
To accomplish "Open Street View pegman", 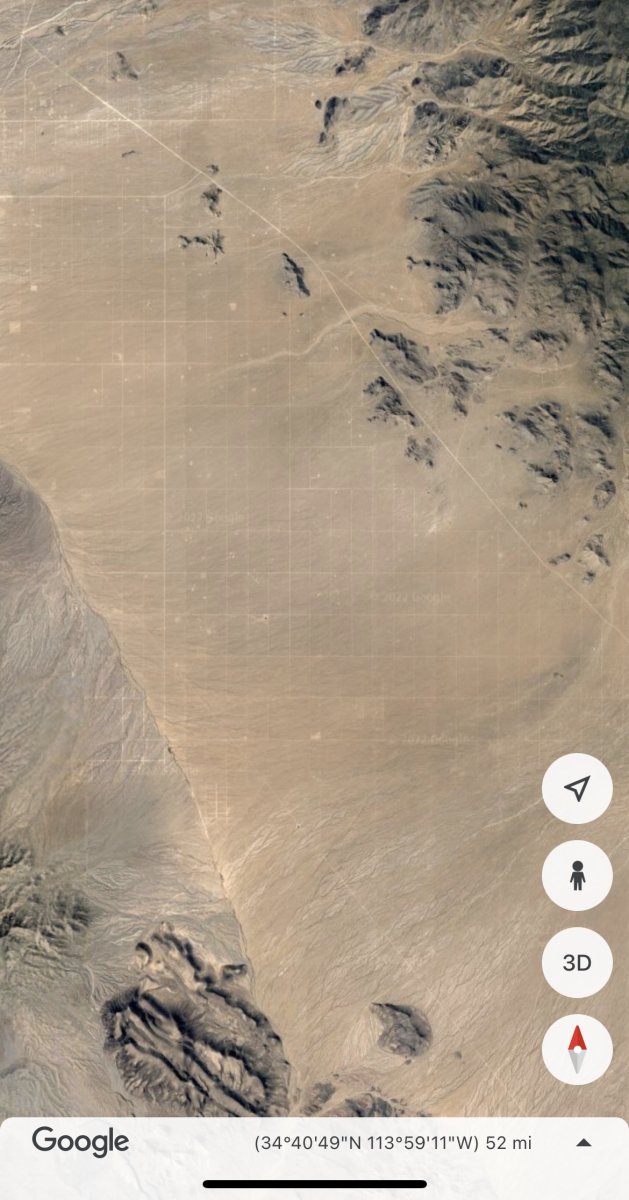I will [576, 876].
